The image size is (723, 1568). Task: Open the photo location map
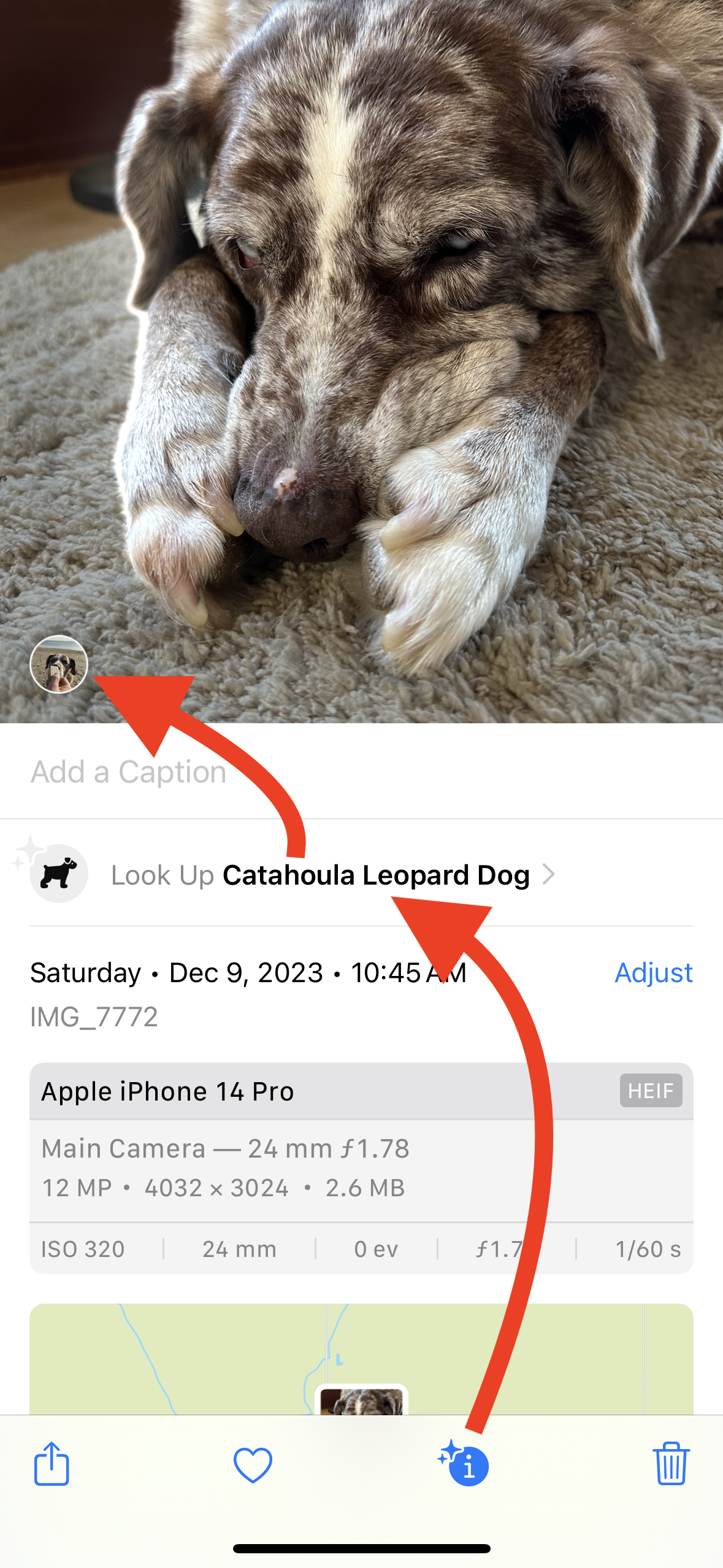pos(361,1362)
